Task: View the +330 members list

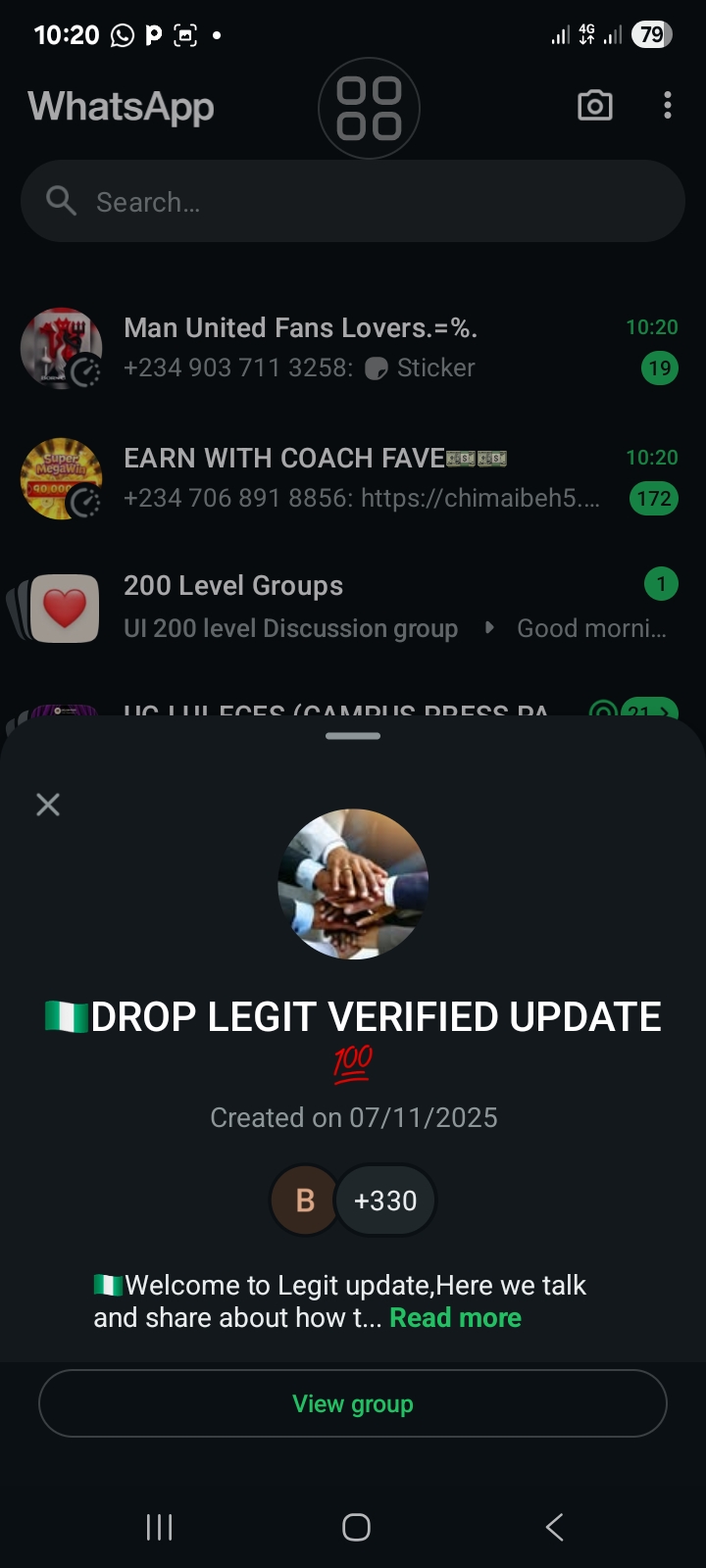Action: point(385,1200)
